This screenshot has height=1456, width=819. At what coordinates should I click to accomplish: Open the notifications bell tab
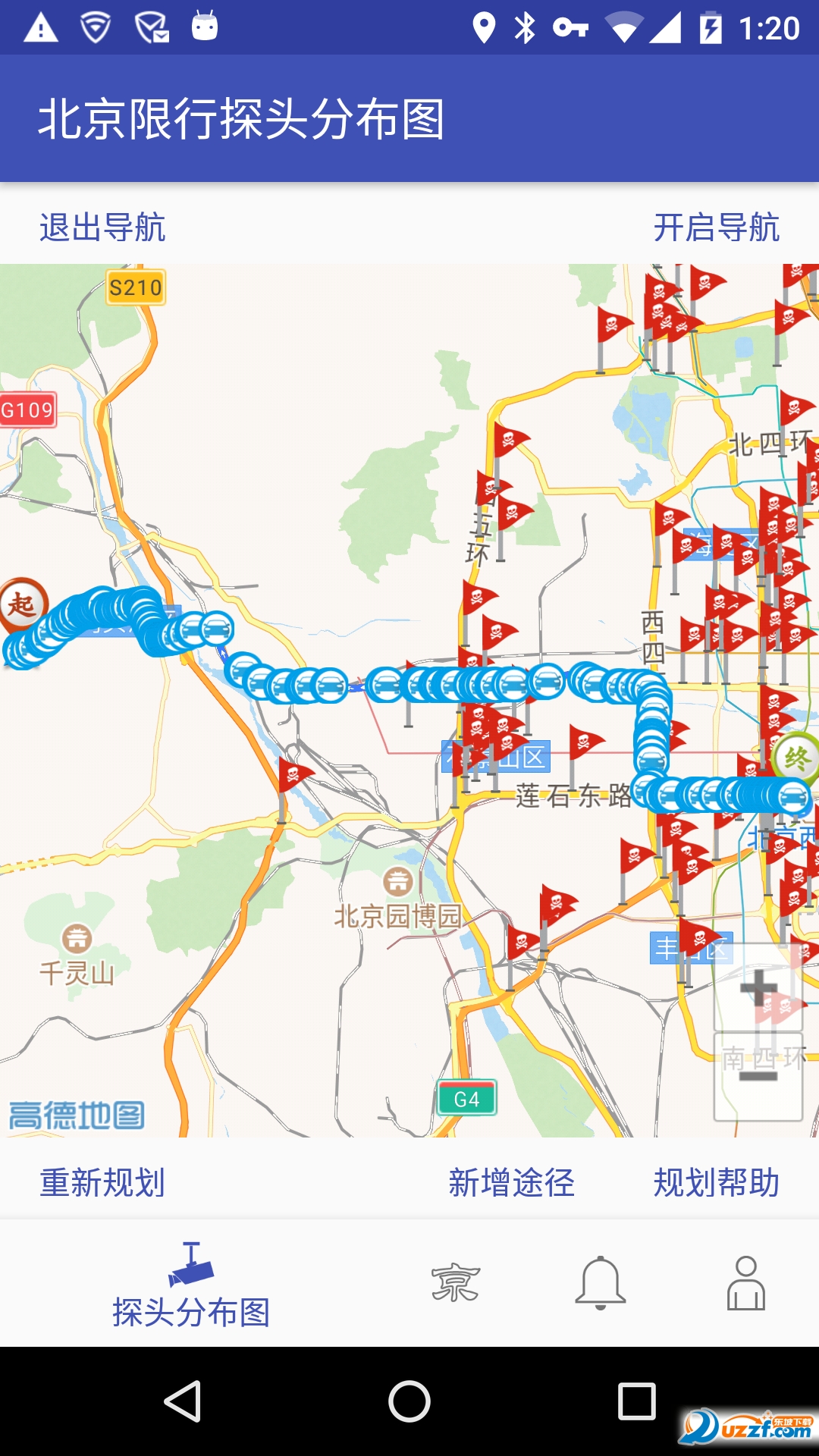tap(600, 1283)
